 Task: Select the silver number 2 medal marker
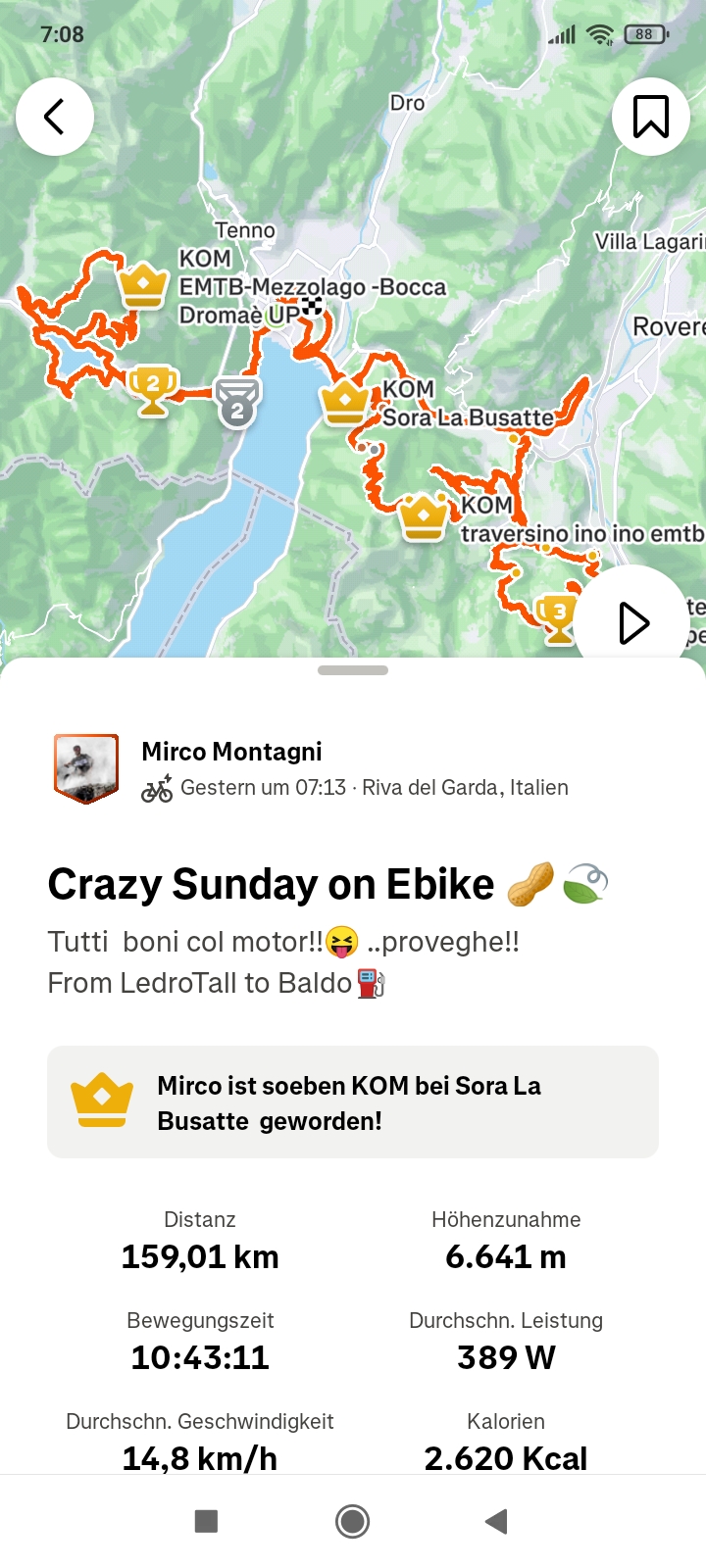click(237, 404)
